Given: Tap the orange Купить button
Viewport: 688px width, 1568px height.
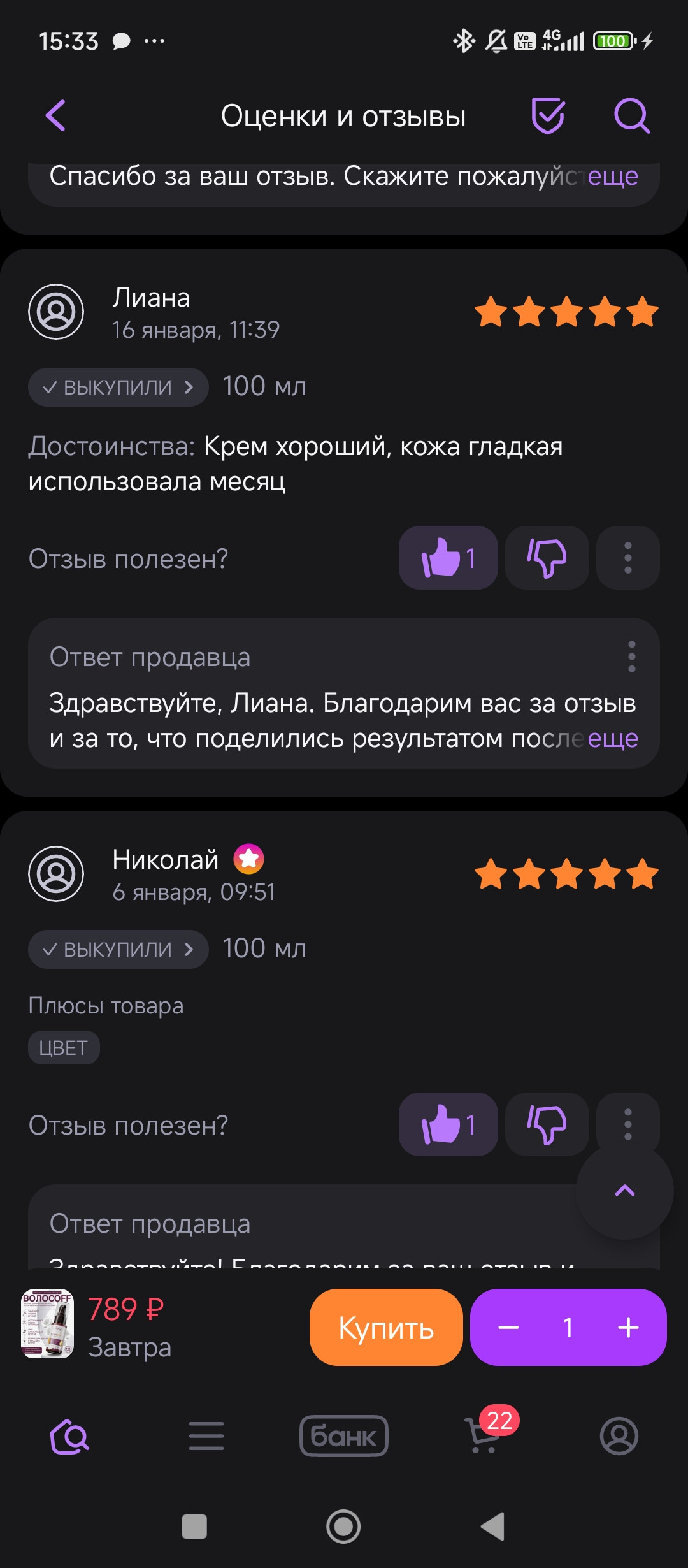Looking at the screenshot, I should [386, 1328].
